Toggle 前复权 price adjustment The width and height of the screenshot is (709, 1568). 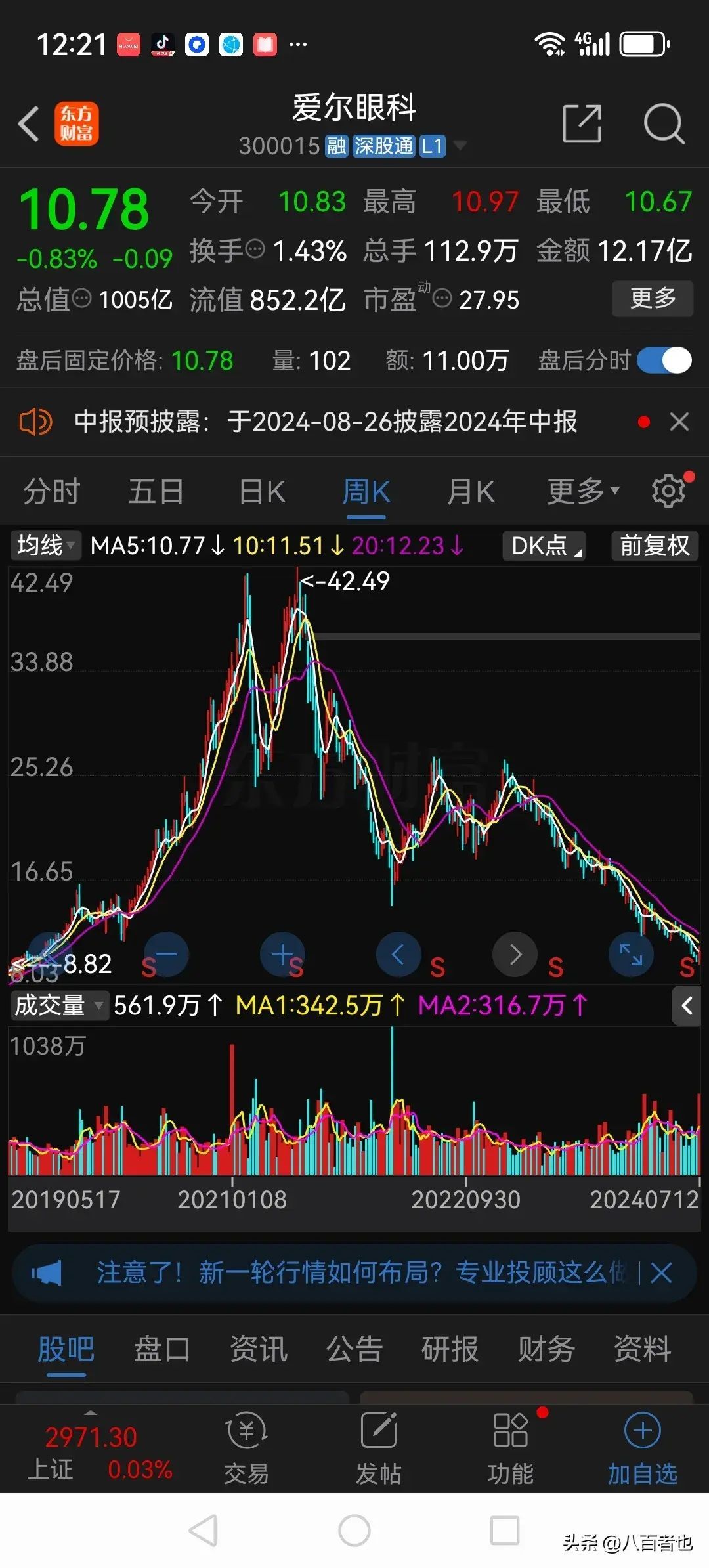654,545
